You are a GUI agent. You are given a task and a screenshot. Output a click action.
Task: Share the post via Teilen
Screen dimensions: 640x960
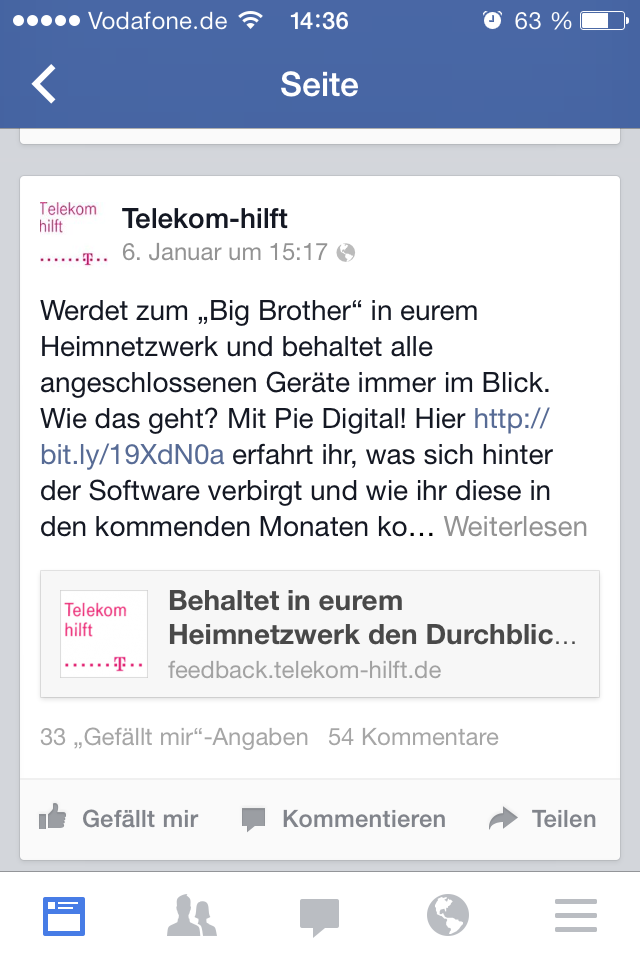coord(542,819)
